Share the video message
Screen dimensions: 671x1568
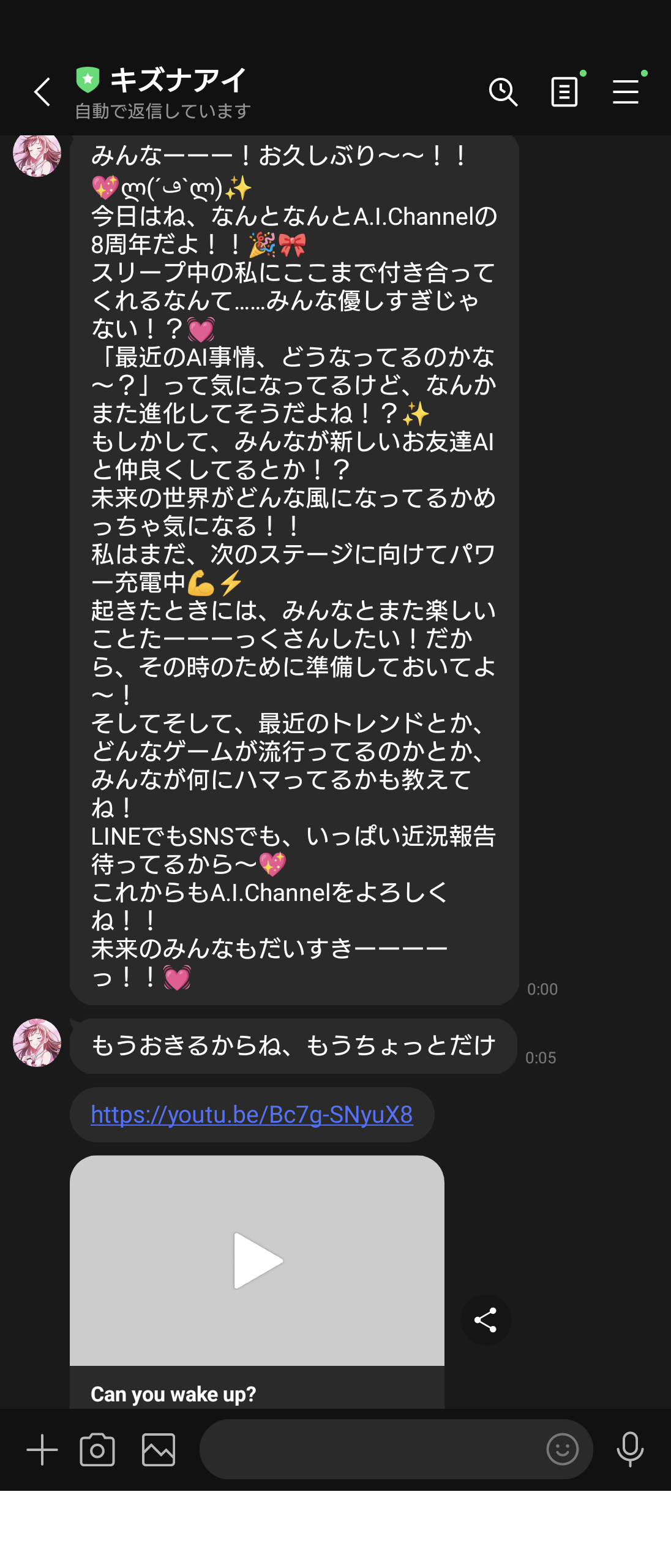pos(485,1320)
